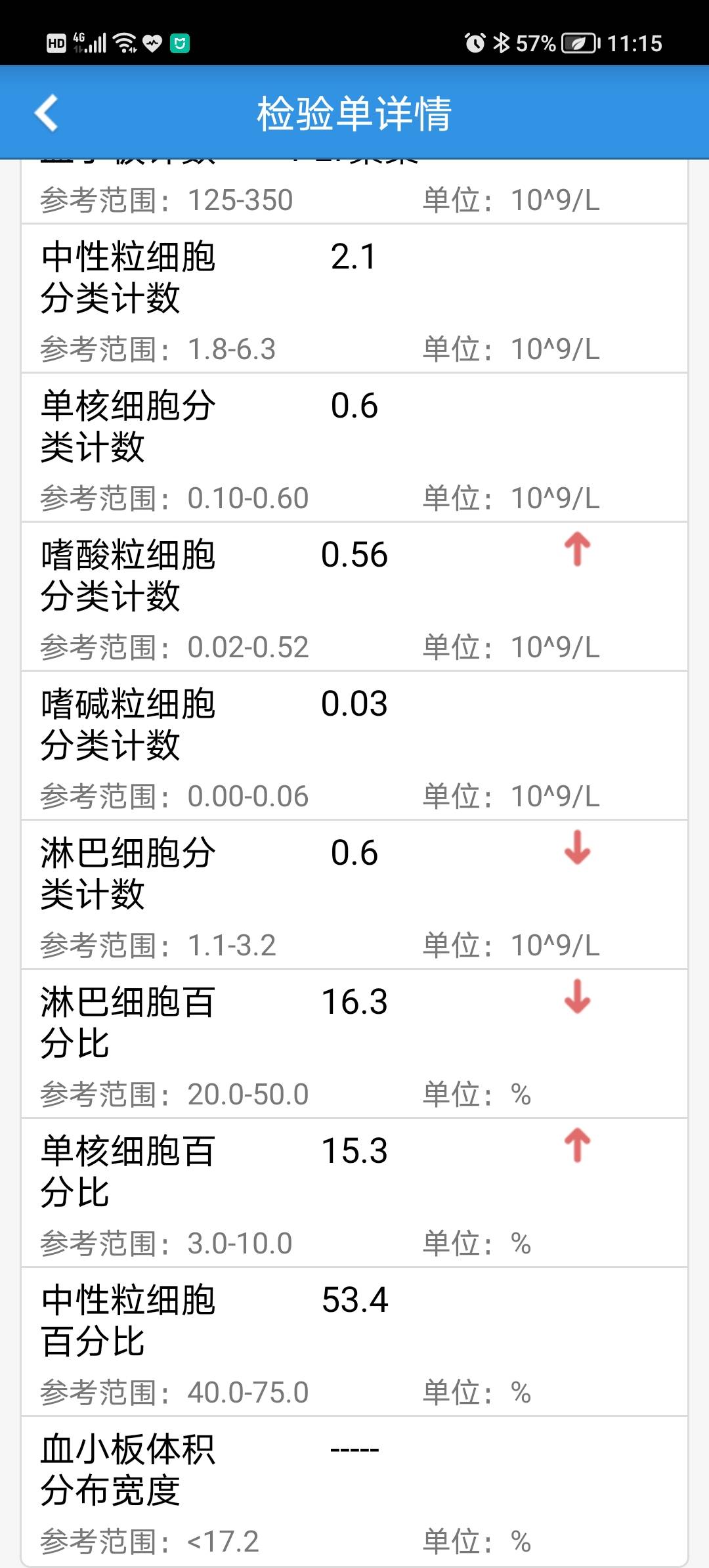Screen dimensions: 709x1568
Task: Tap the heart-shaped health app icon
Action: pos(152,43)
